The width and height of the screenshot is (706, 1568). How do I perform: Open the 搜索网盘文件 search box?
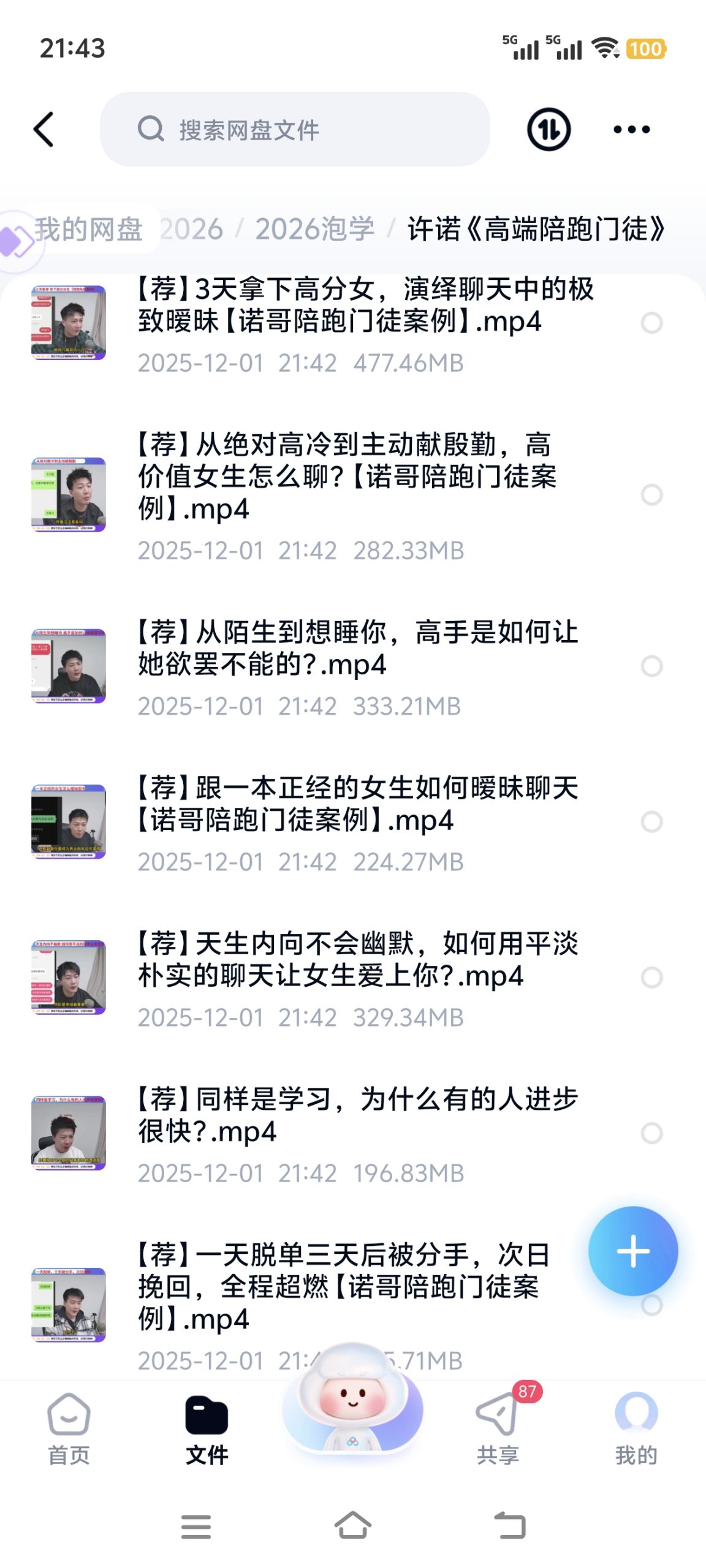click(x=294, y=129)
